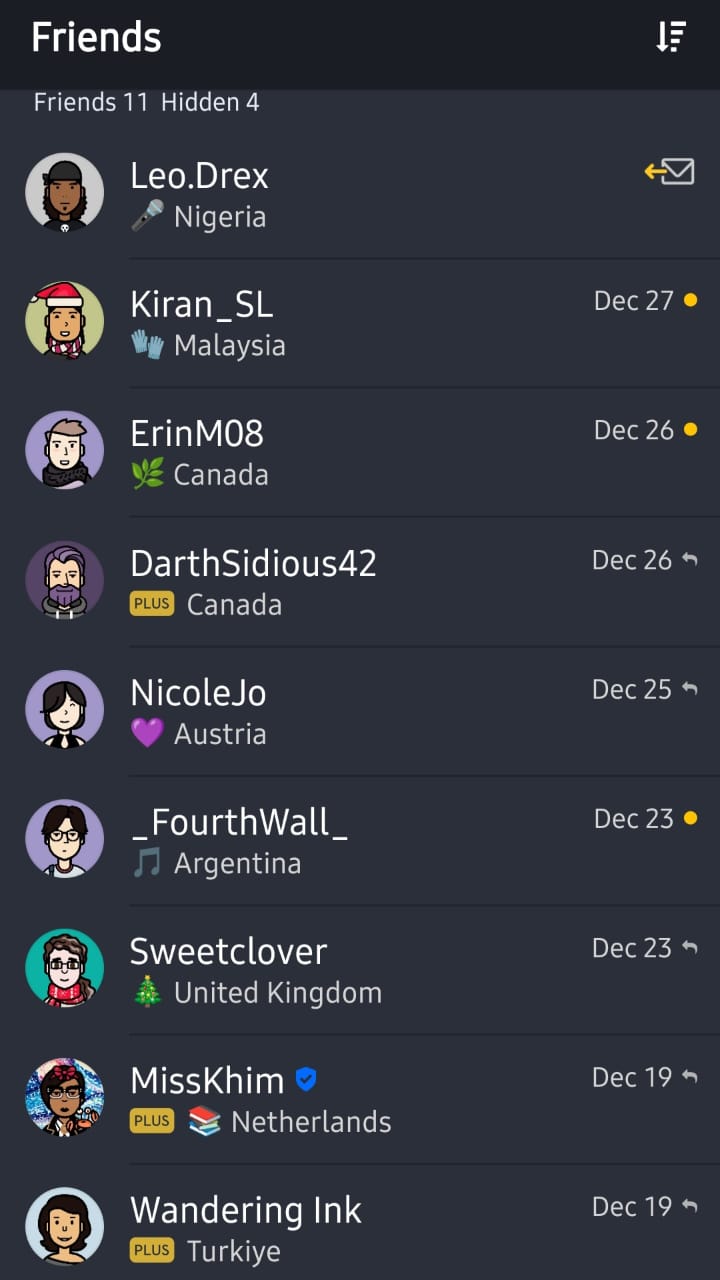Open MissKhim from Netherlands

360,1098
